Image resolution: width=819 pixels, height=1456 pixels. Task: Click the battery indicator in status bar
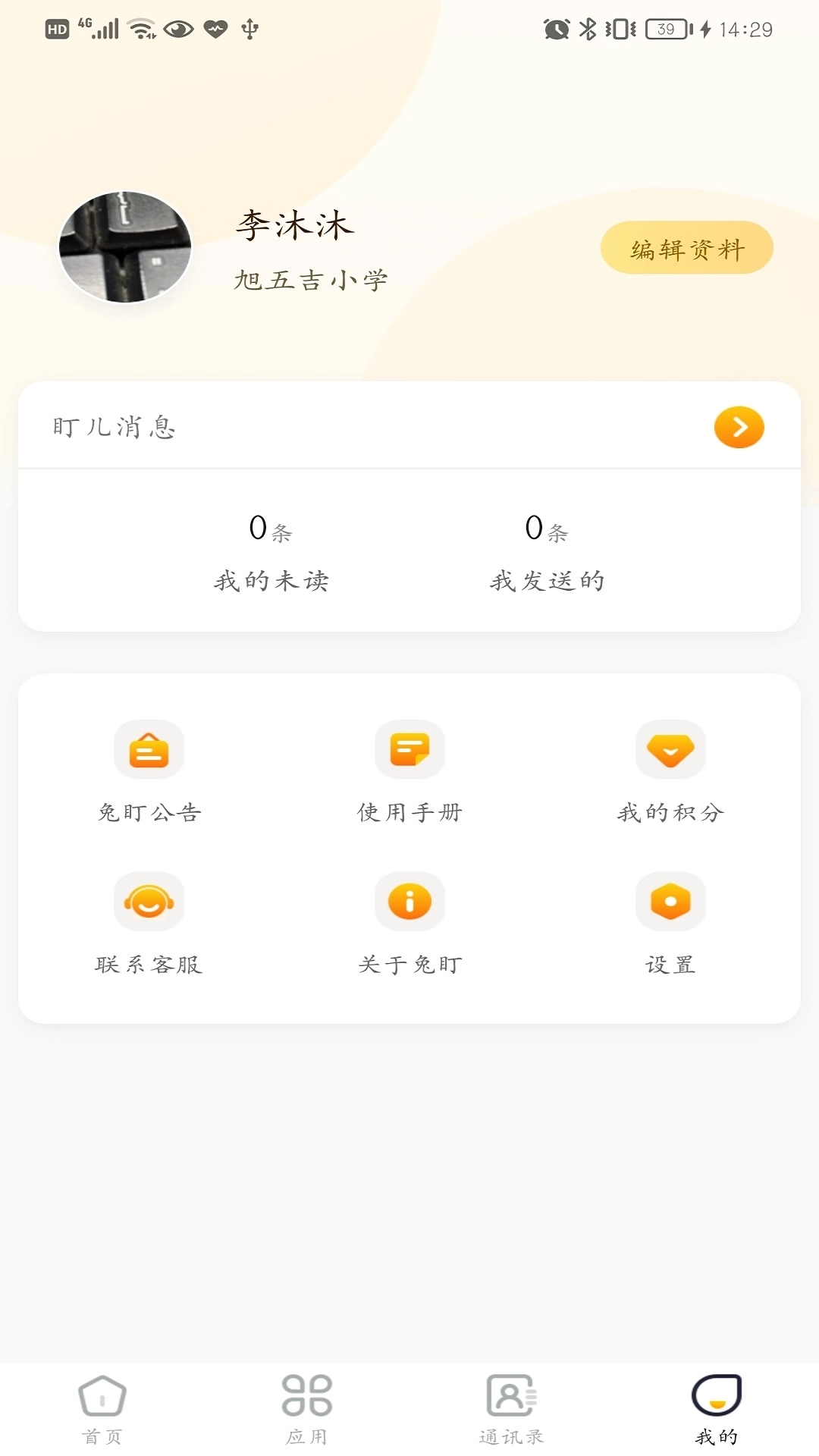[x=666, y=29]
